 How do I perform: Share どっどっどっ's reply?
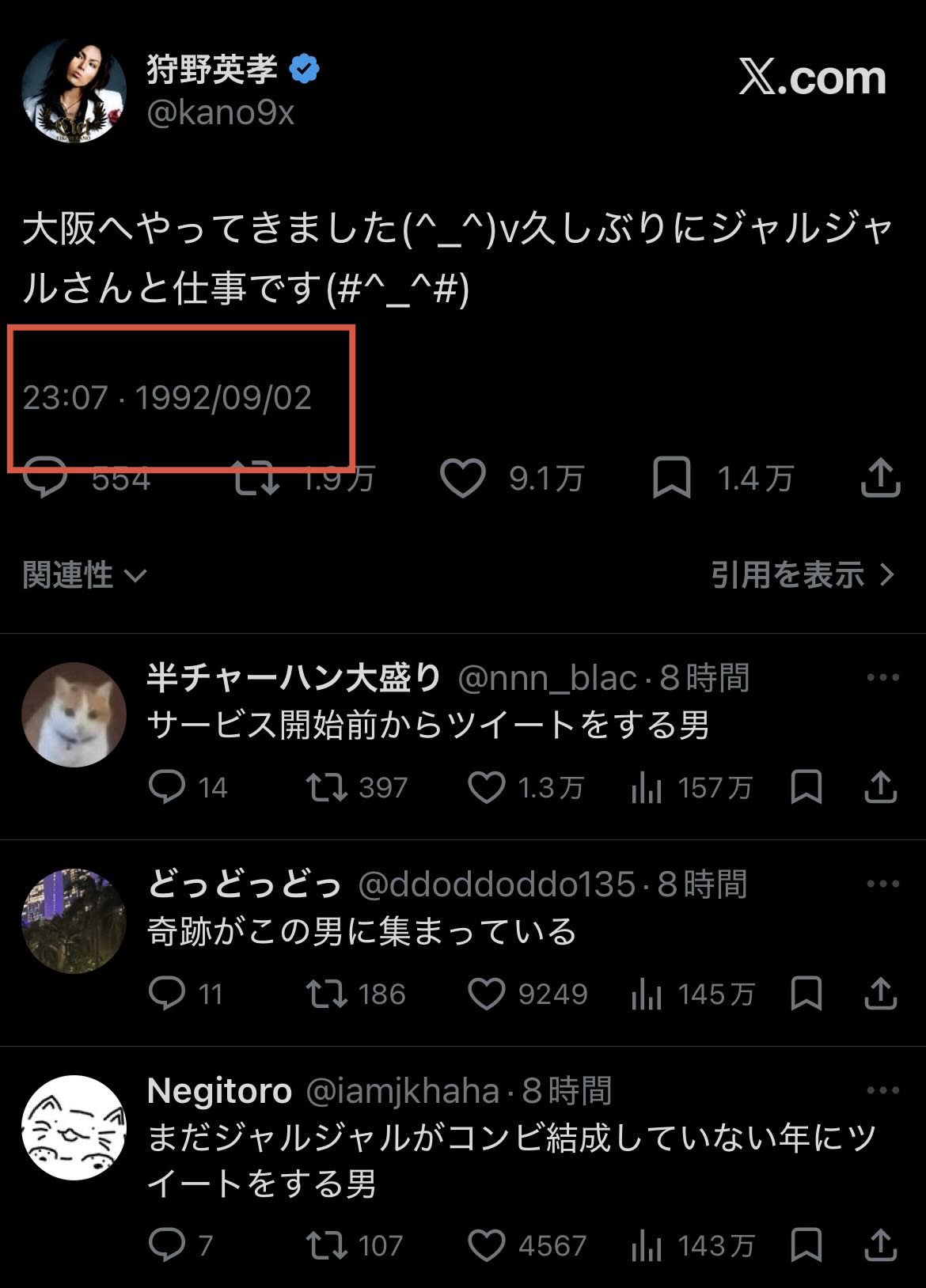[880, 994]
